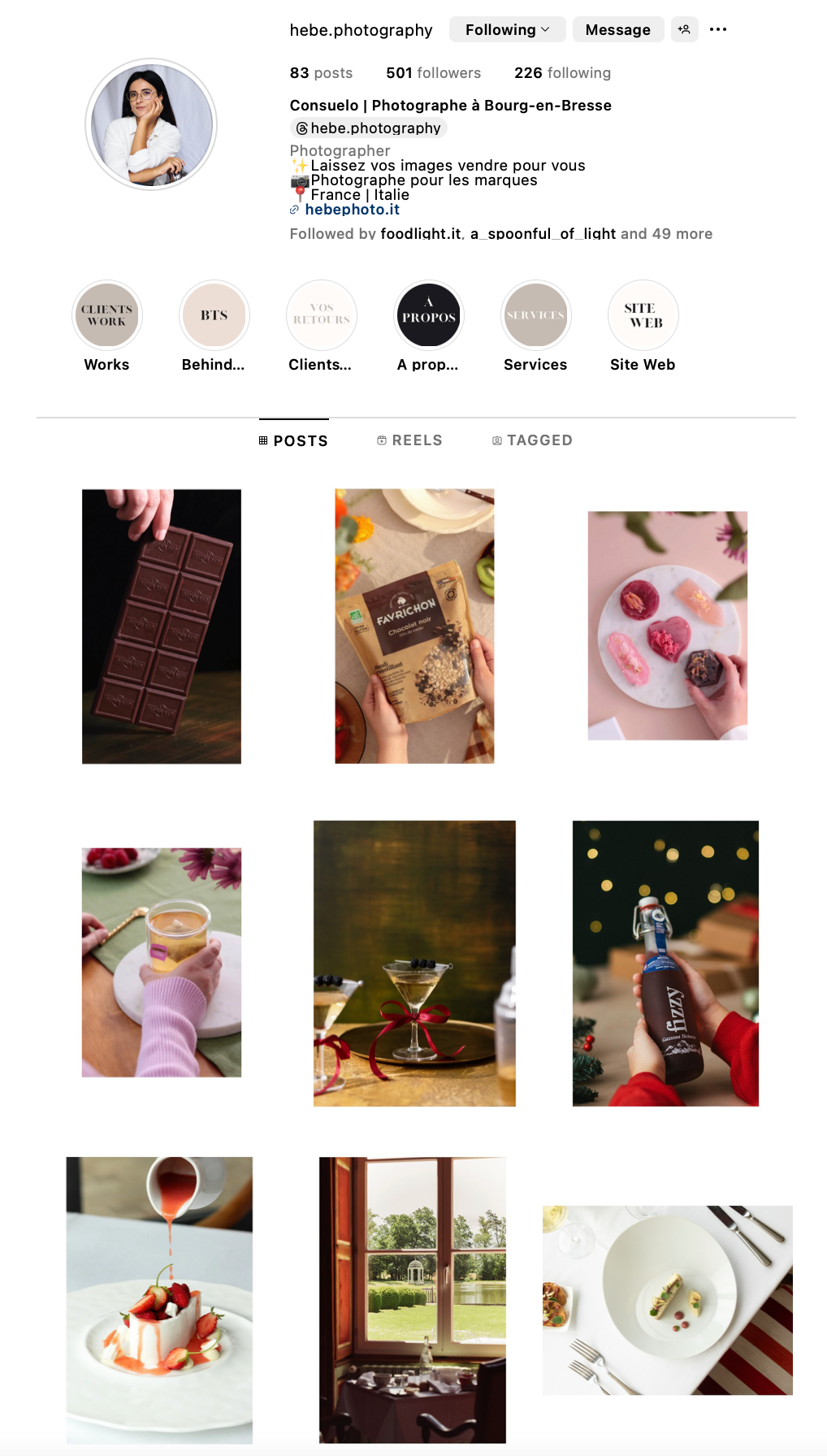
Task: Open the hebephoto.it website link
Action: pos(352,210)
